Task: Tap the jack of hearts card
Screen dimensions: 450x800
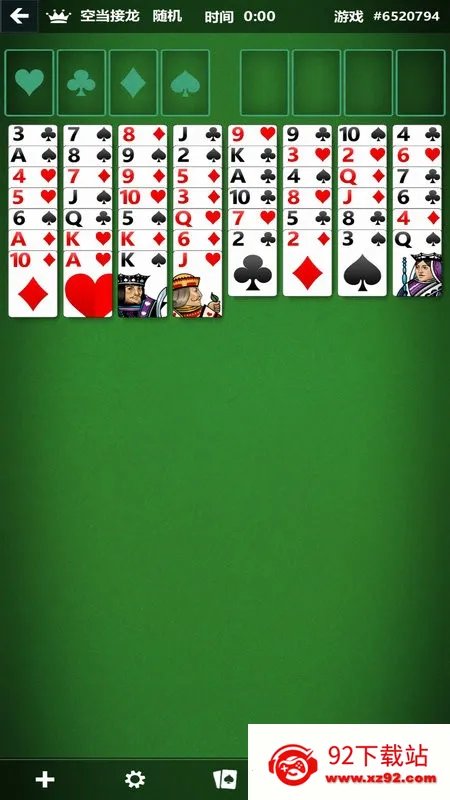Action: coord(197,284)
